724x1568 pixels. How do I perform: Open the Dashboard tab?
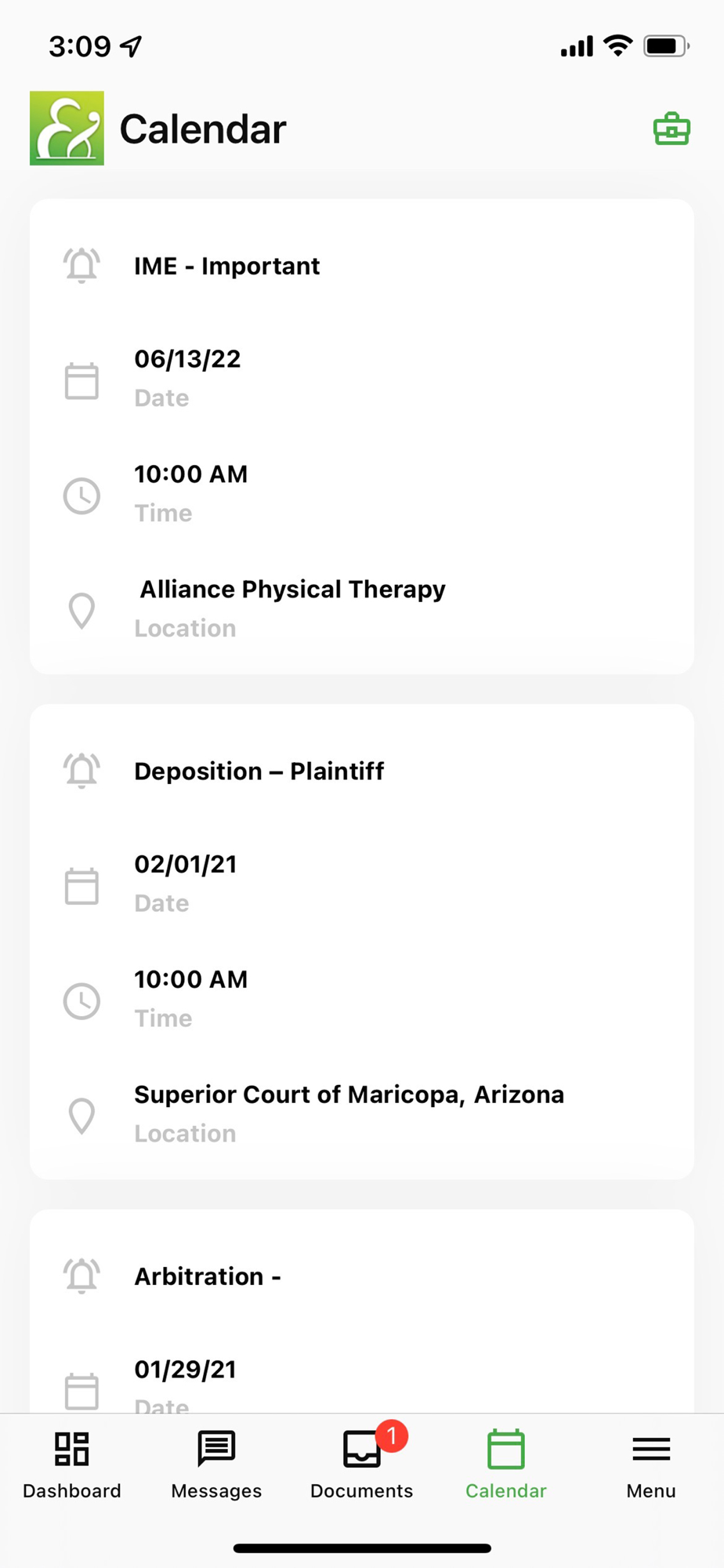pyautogui.click(x=72, y=1465)
